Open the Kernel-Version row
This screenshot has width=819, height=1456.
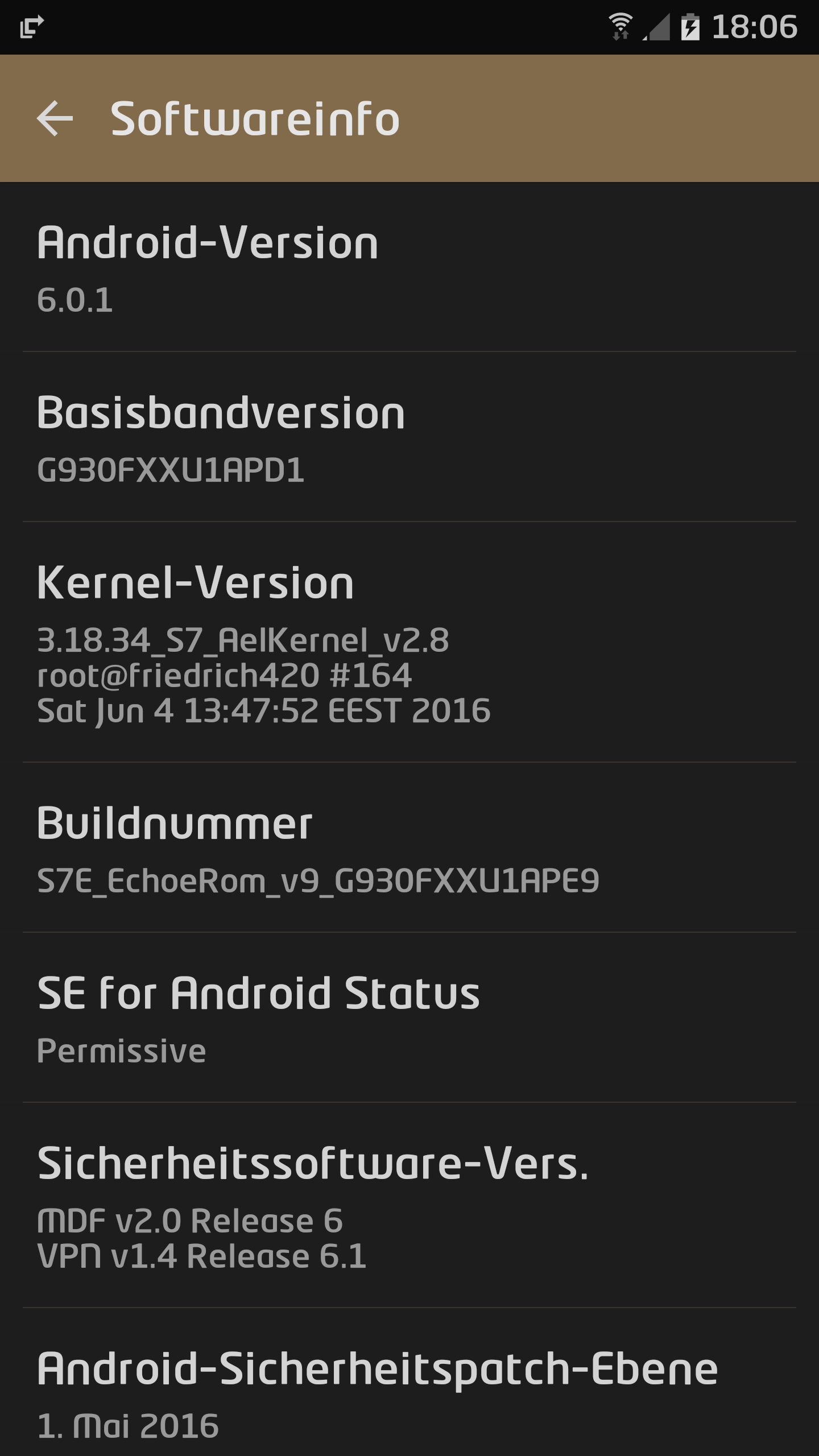[409, 642]
